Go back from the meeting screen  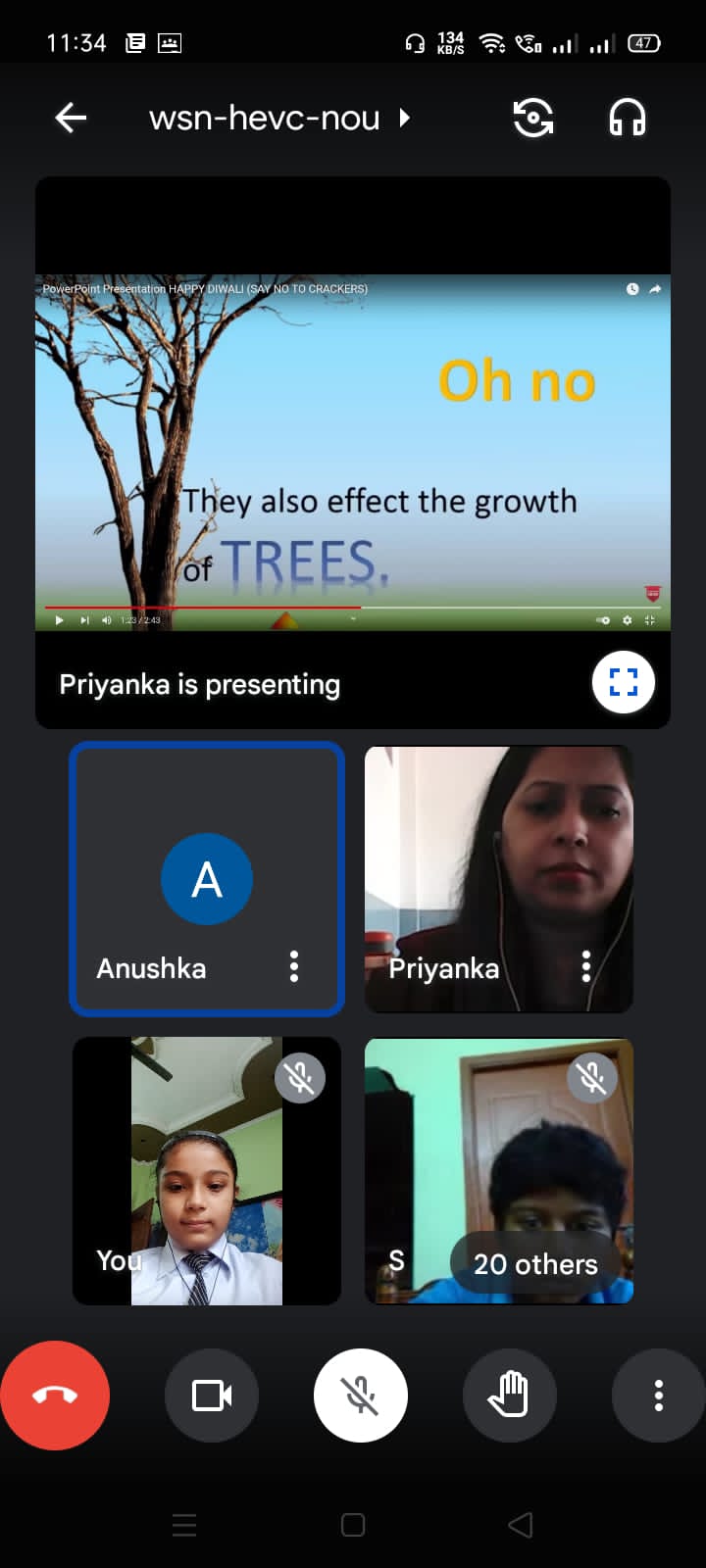(x=71, y=119)
